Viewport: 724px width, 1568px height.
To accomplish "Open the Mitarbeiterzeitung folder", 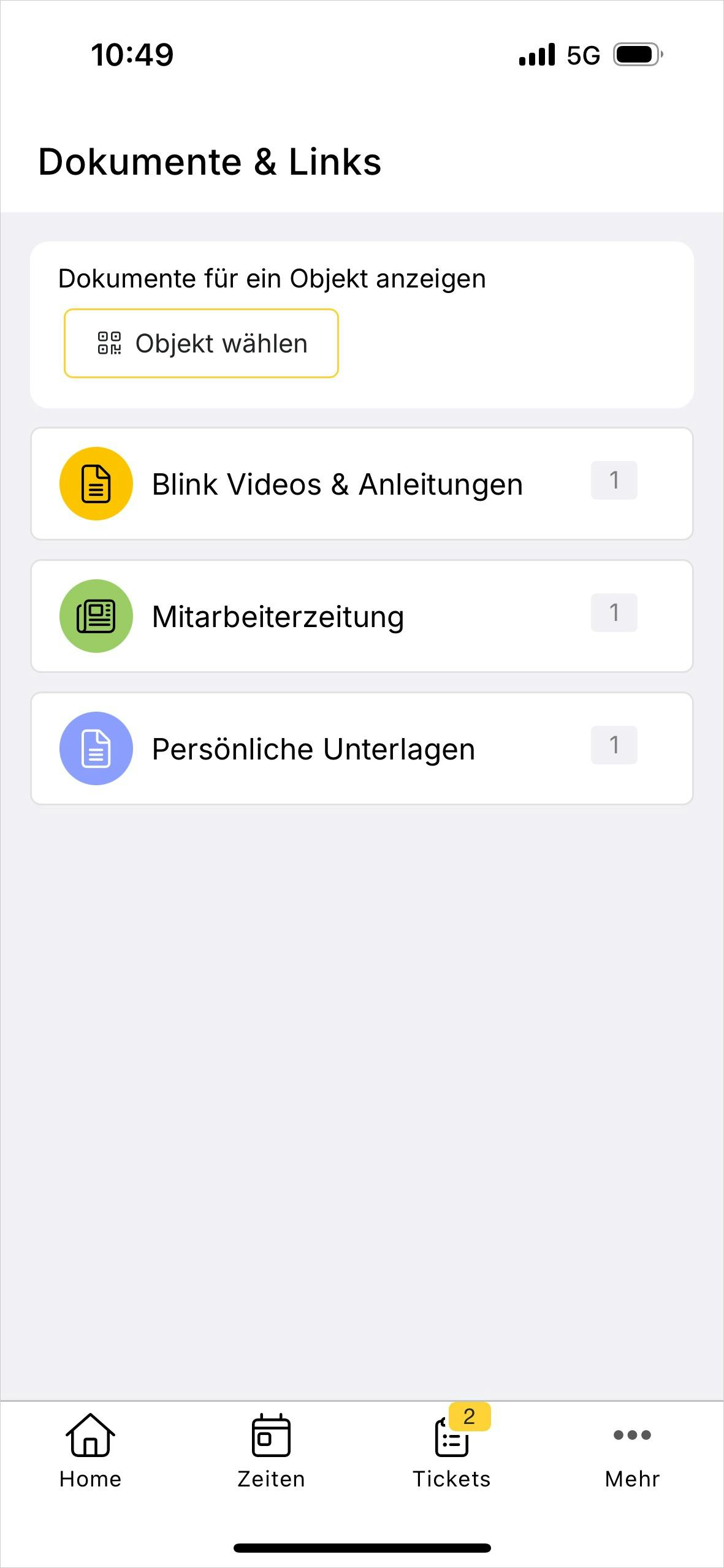I will coord(362,616).
